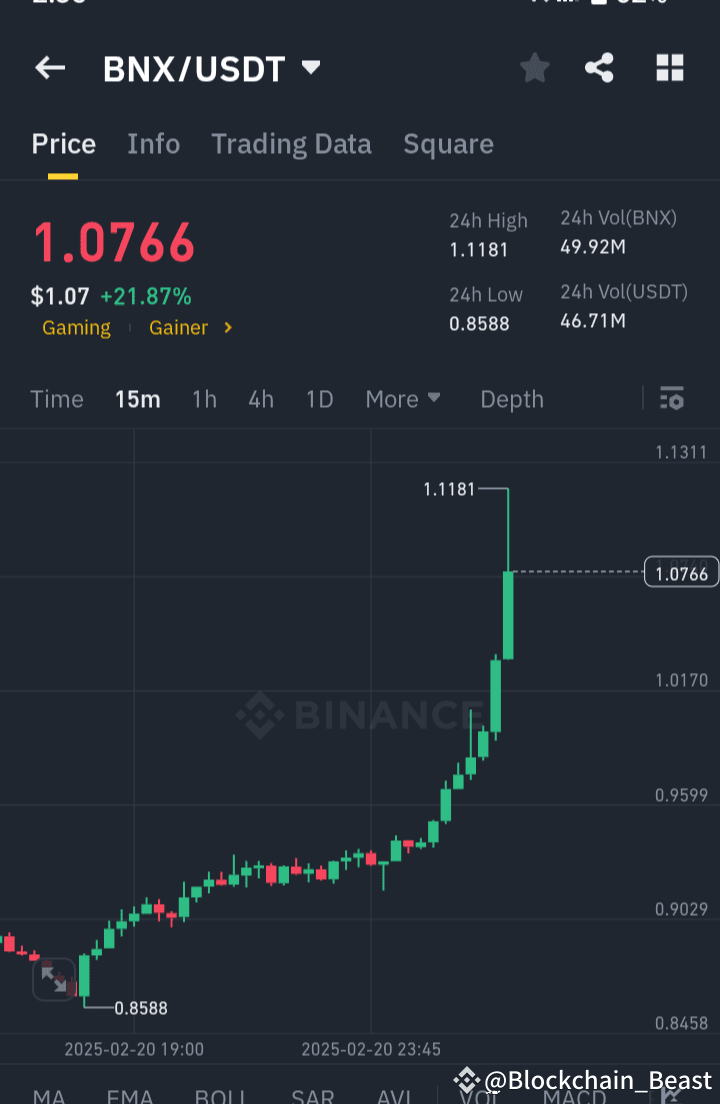Enable the 1D timeframe view
Image resolution: width=720 pixels, height=1104 pixels.
pos(319,399)
